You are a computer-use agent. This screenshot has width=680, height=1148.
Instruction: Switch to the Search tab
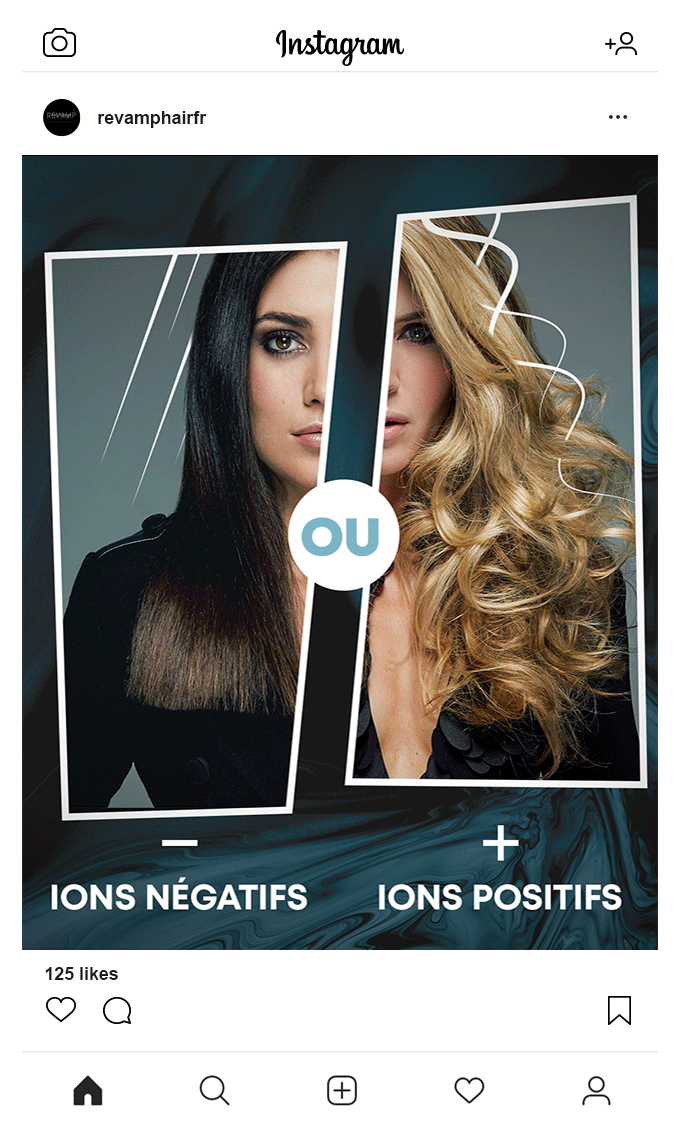pos(214,1090)
